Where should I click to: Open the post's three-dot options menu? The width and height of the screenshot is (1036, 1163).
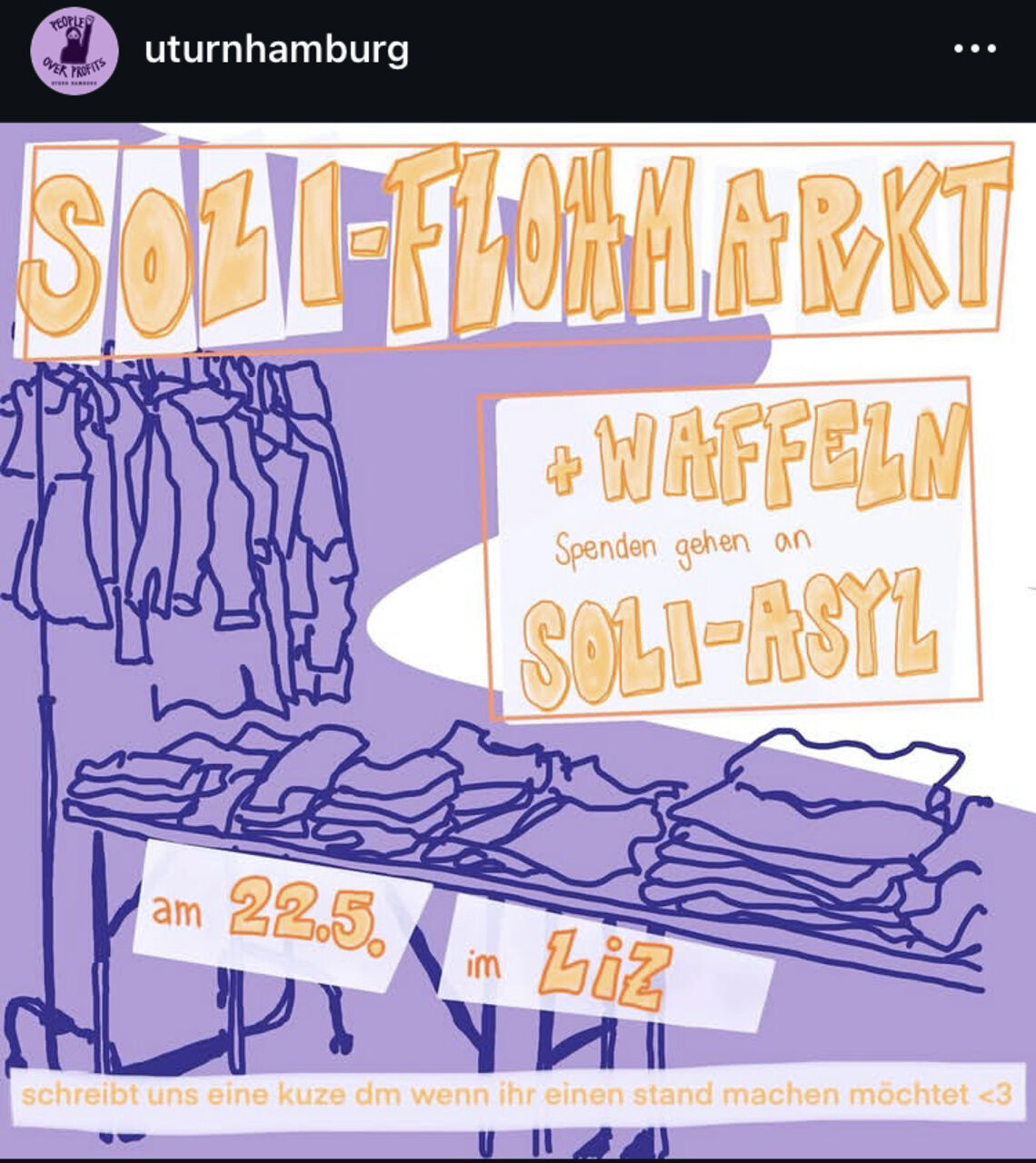pos(975,49)
